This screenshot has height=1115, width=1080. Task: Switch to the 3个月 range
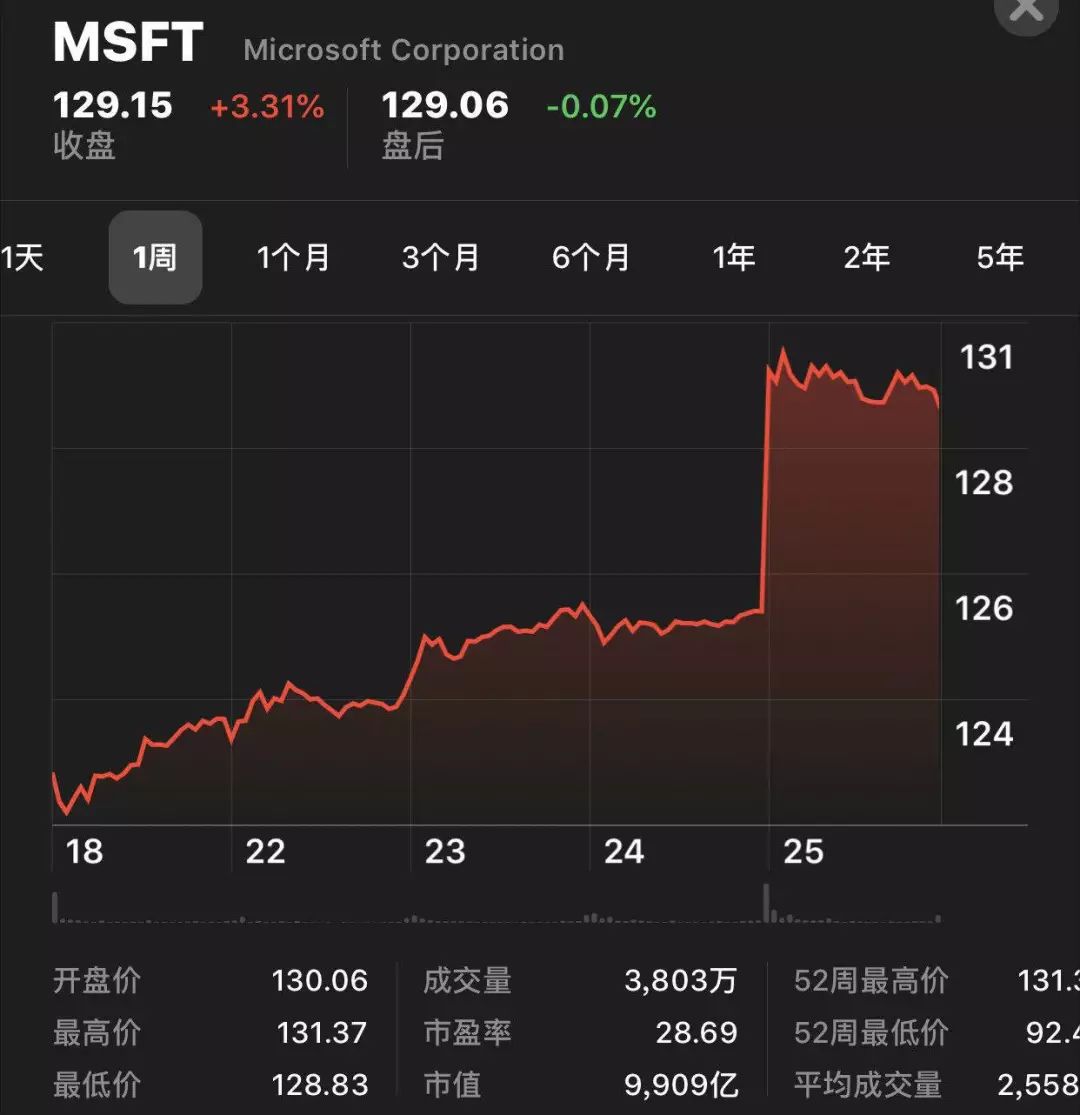(x=440, y=258)
